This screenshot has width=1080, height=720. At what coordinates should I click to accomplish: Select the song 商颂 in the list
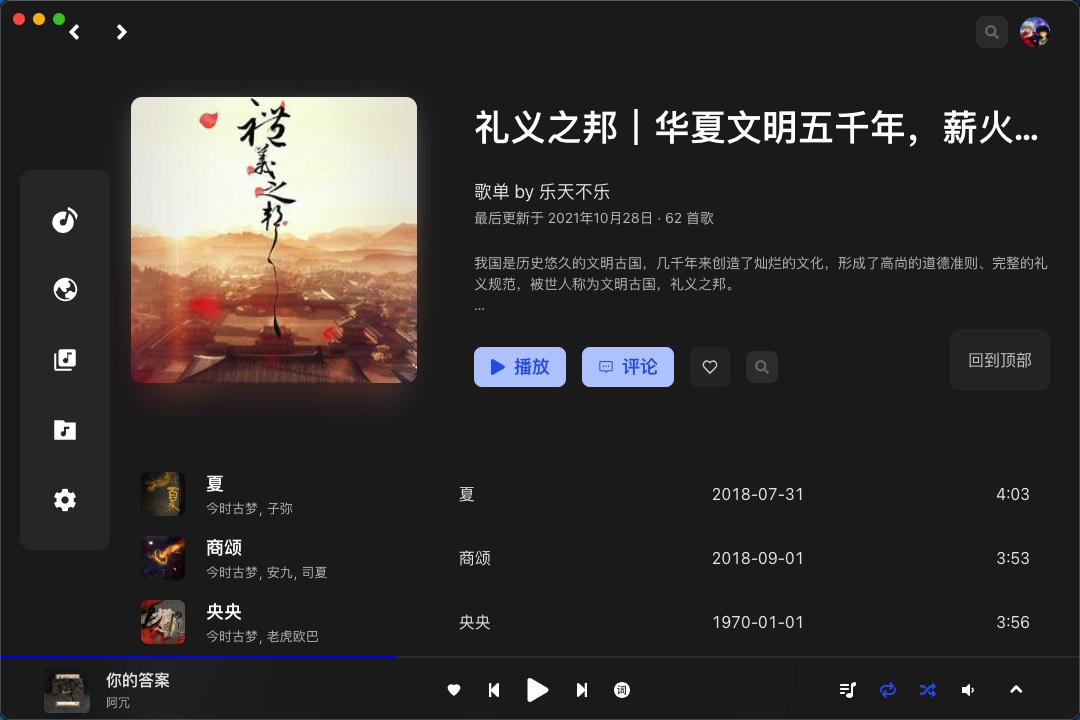point(224,549)
